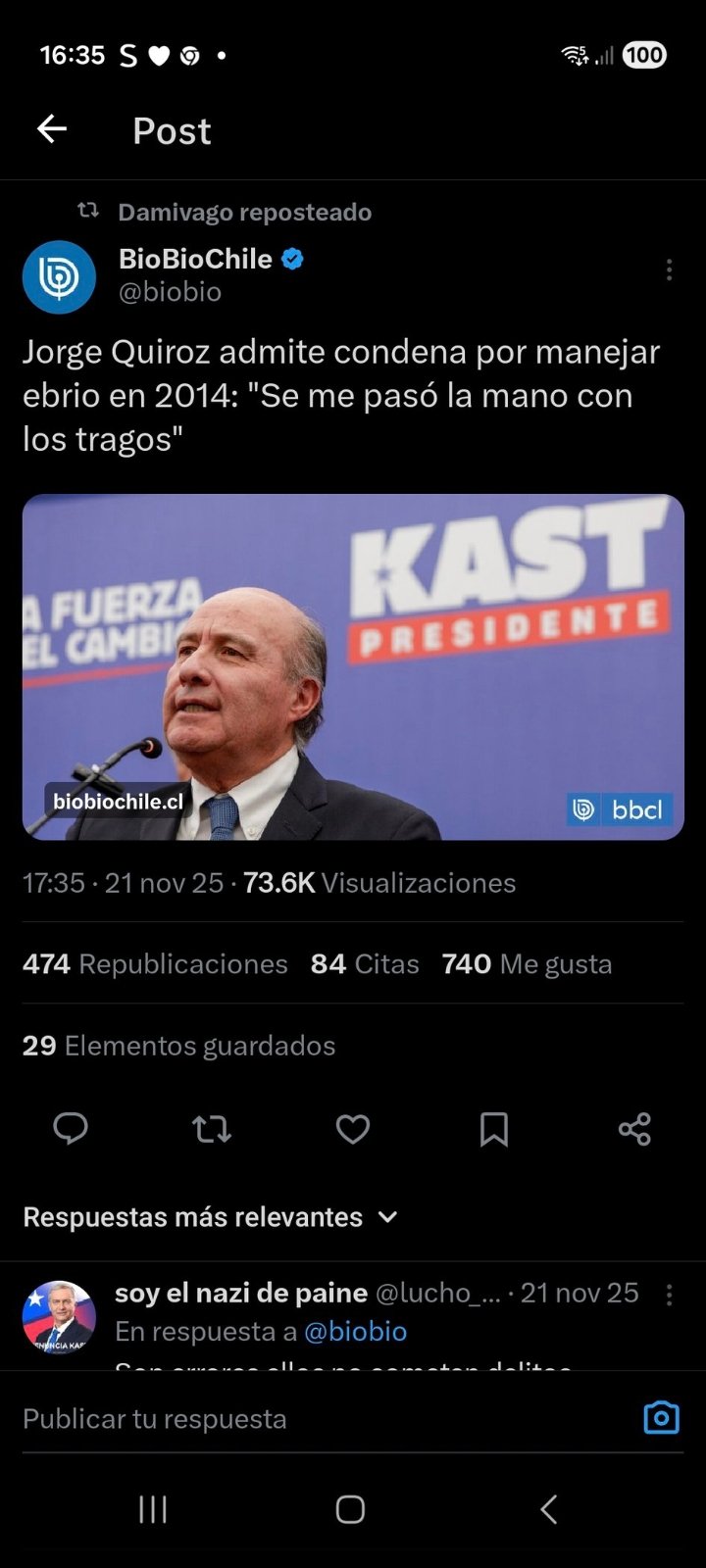Reply to the BioBioChile post

(x=71, y=1129)
